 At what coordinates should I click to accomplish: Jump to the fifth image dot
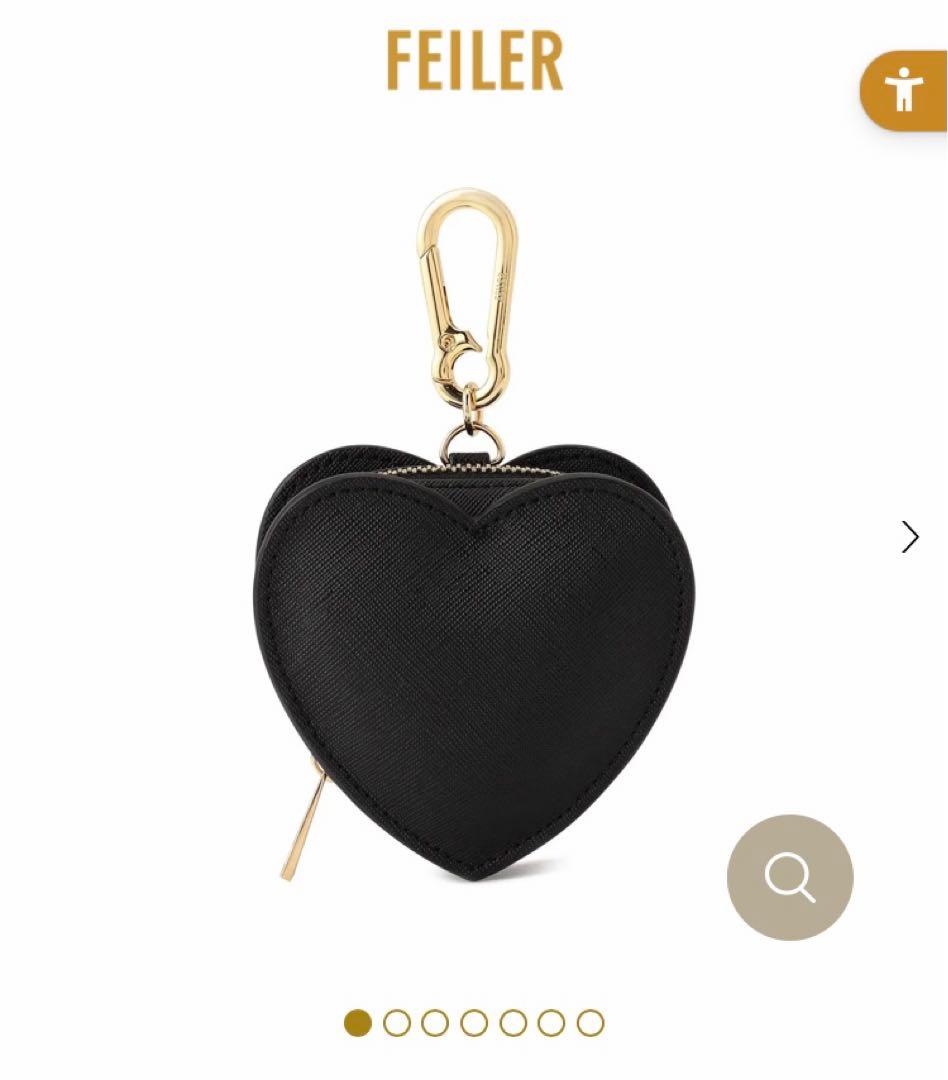click(513, 1023)
